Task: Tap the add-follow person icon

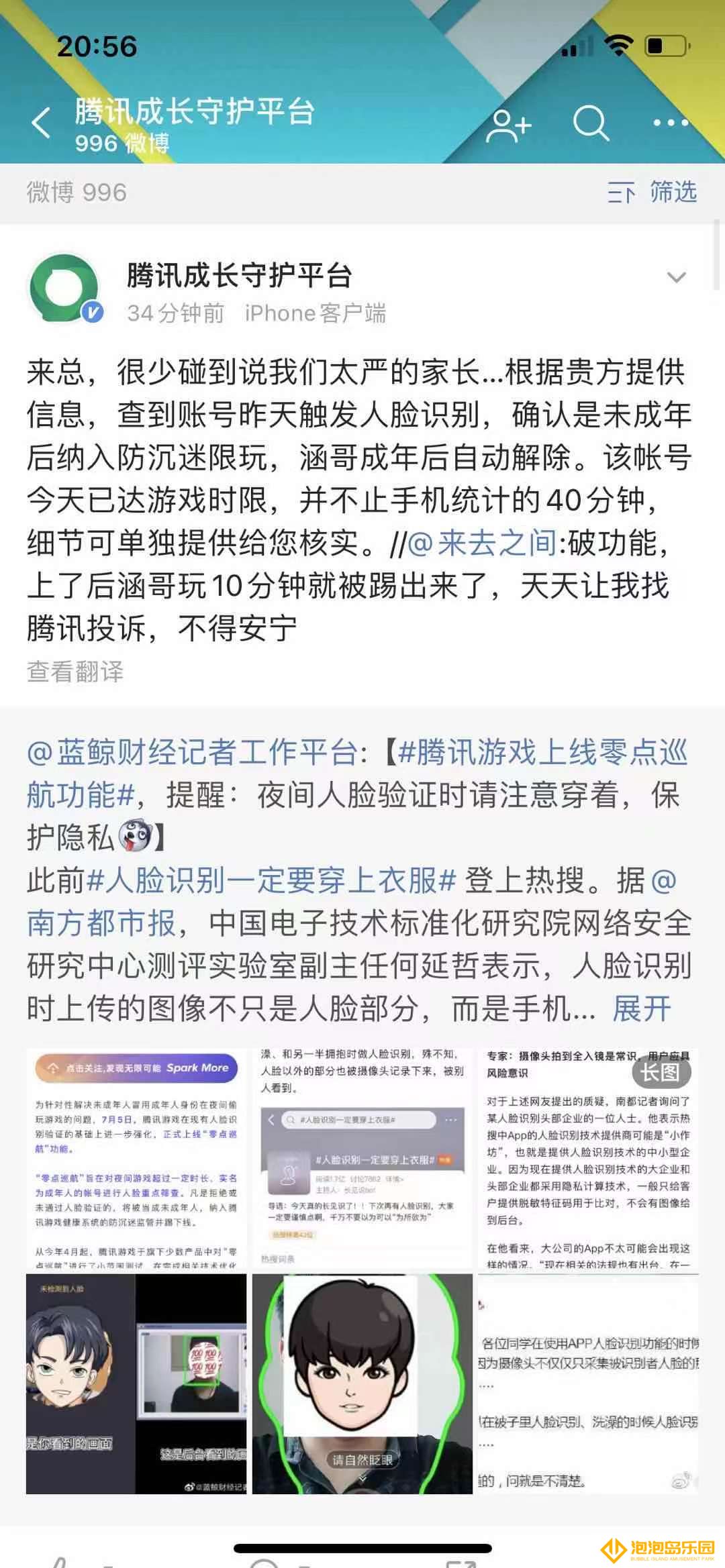Action: pyautogui.click(x=508, y=125)
